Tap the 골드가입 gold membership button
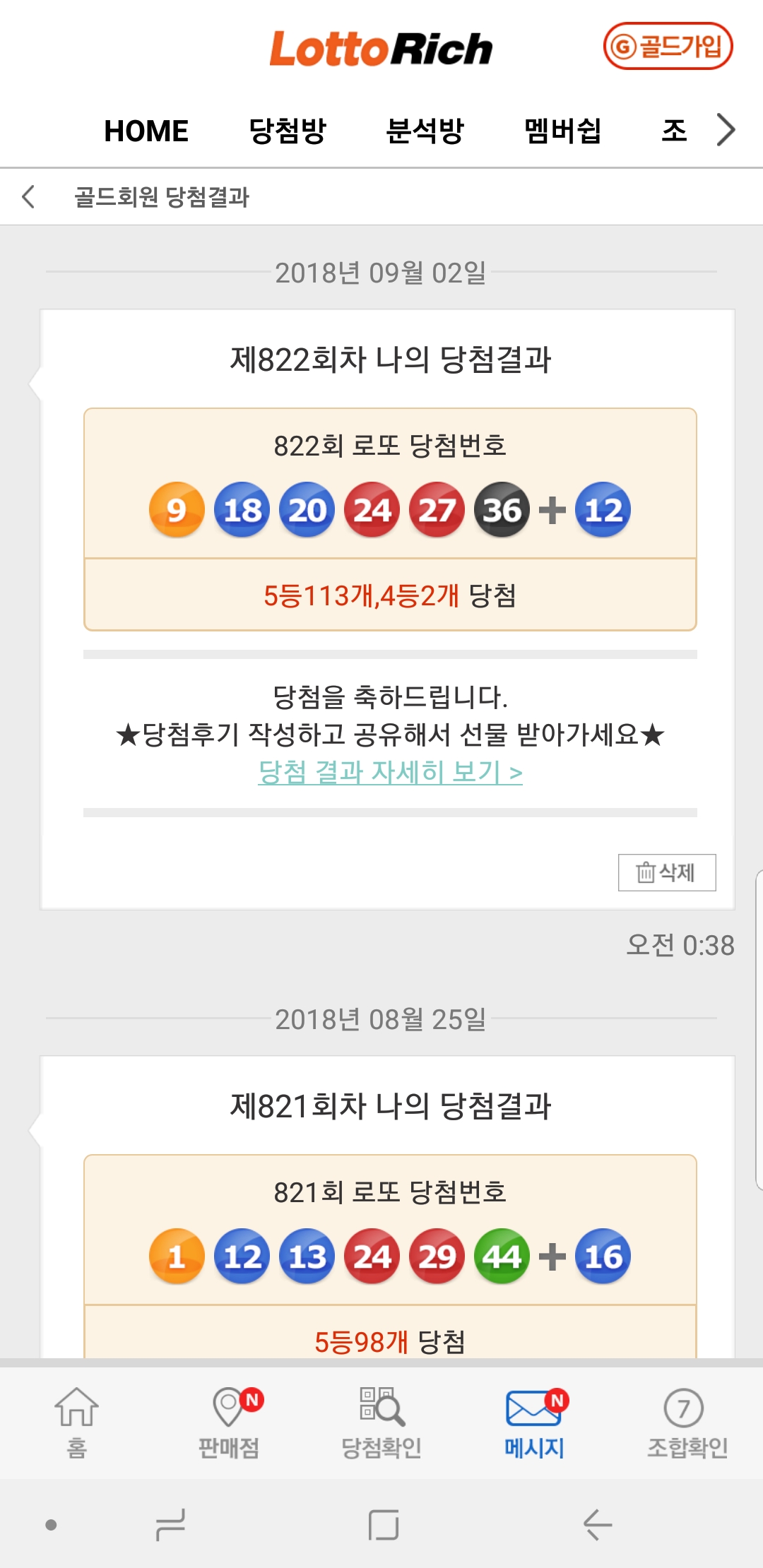Image resolution: width=763 pixels, height=1568 pixels. point(668,47)
